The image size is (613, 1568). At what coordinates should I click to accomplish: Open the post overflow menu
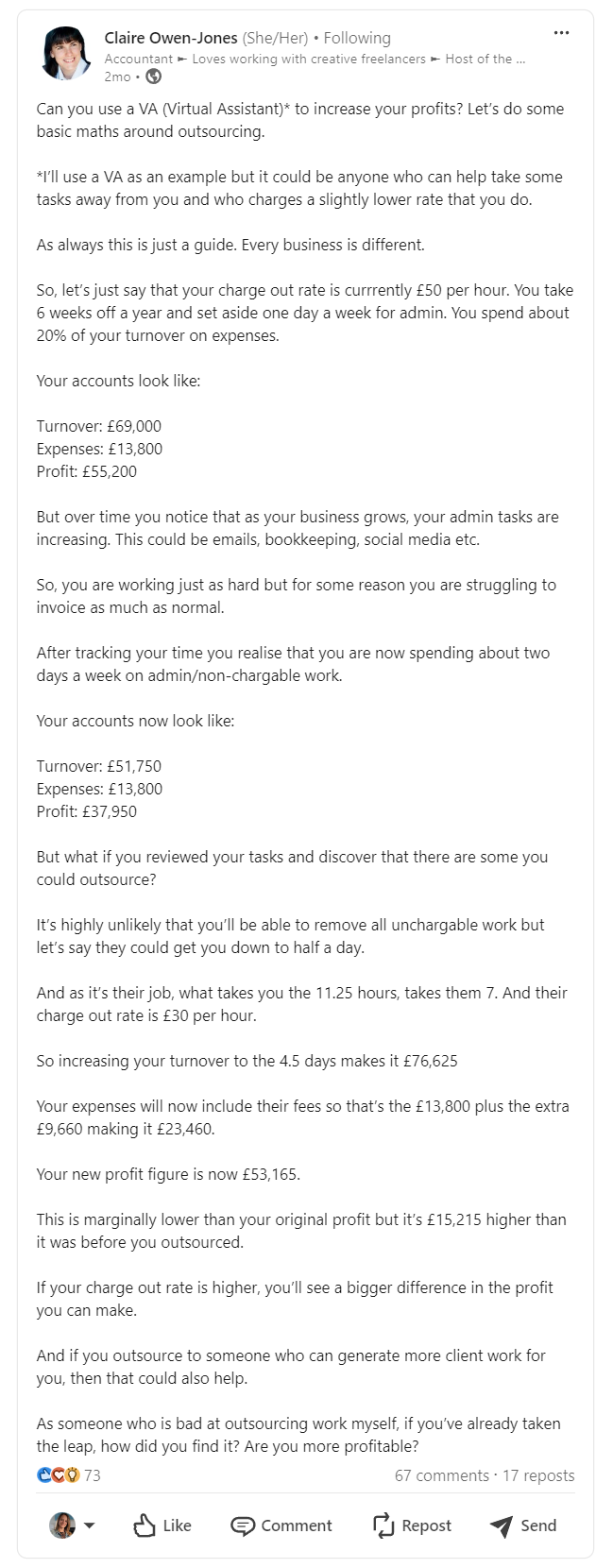pyautogui.click(x=561, y=33)
